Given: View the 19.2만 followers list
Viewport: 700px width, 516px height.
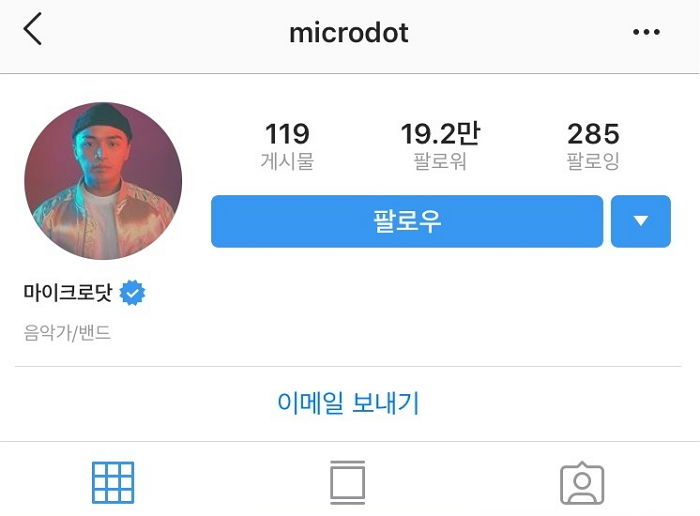Looking at the screenshot, I should point(439,145).
